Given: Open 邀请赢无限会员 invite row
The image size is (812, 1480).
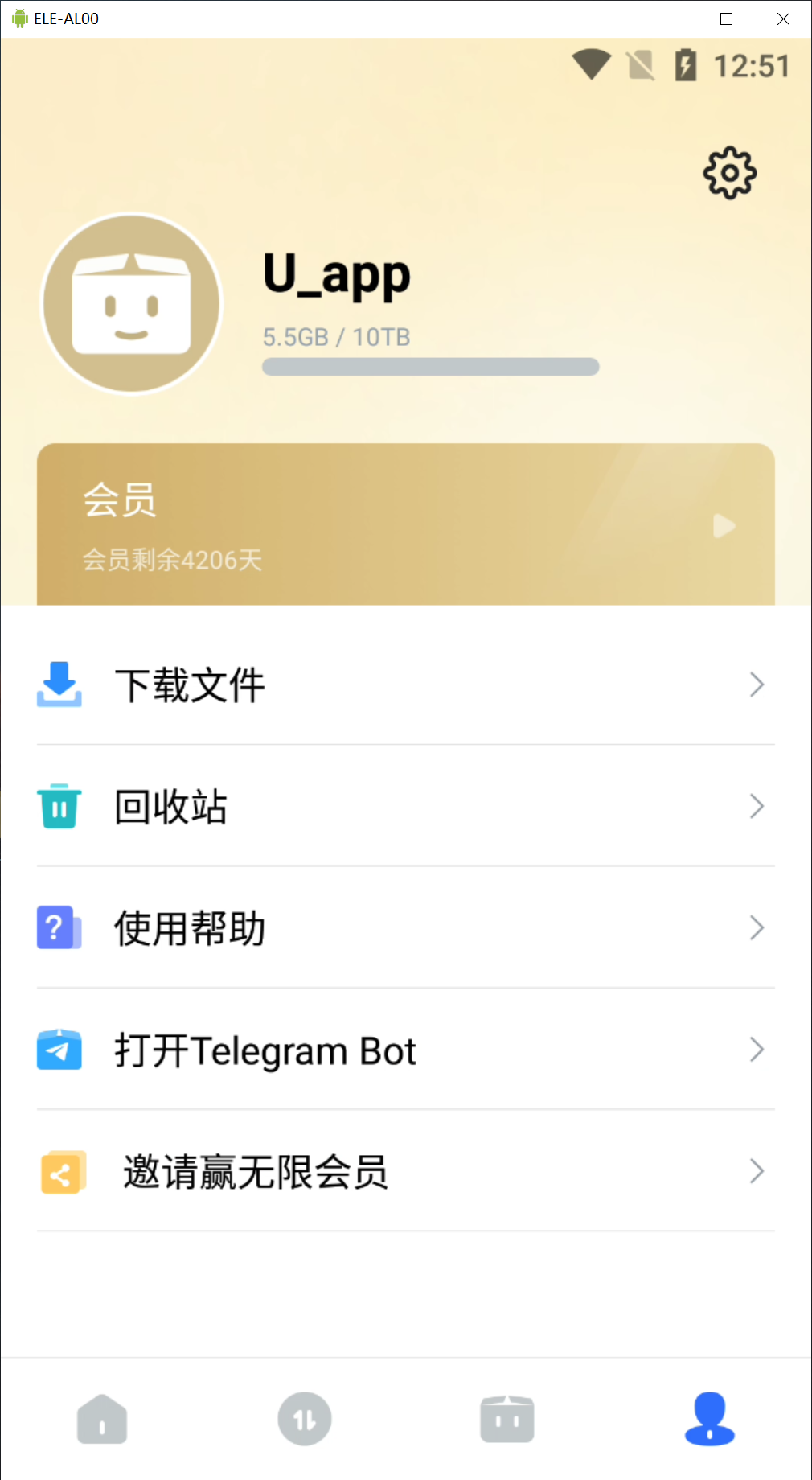Looking at the screenshot, I should (405, 1171).
